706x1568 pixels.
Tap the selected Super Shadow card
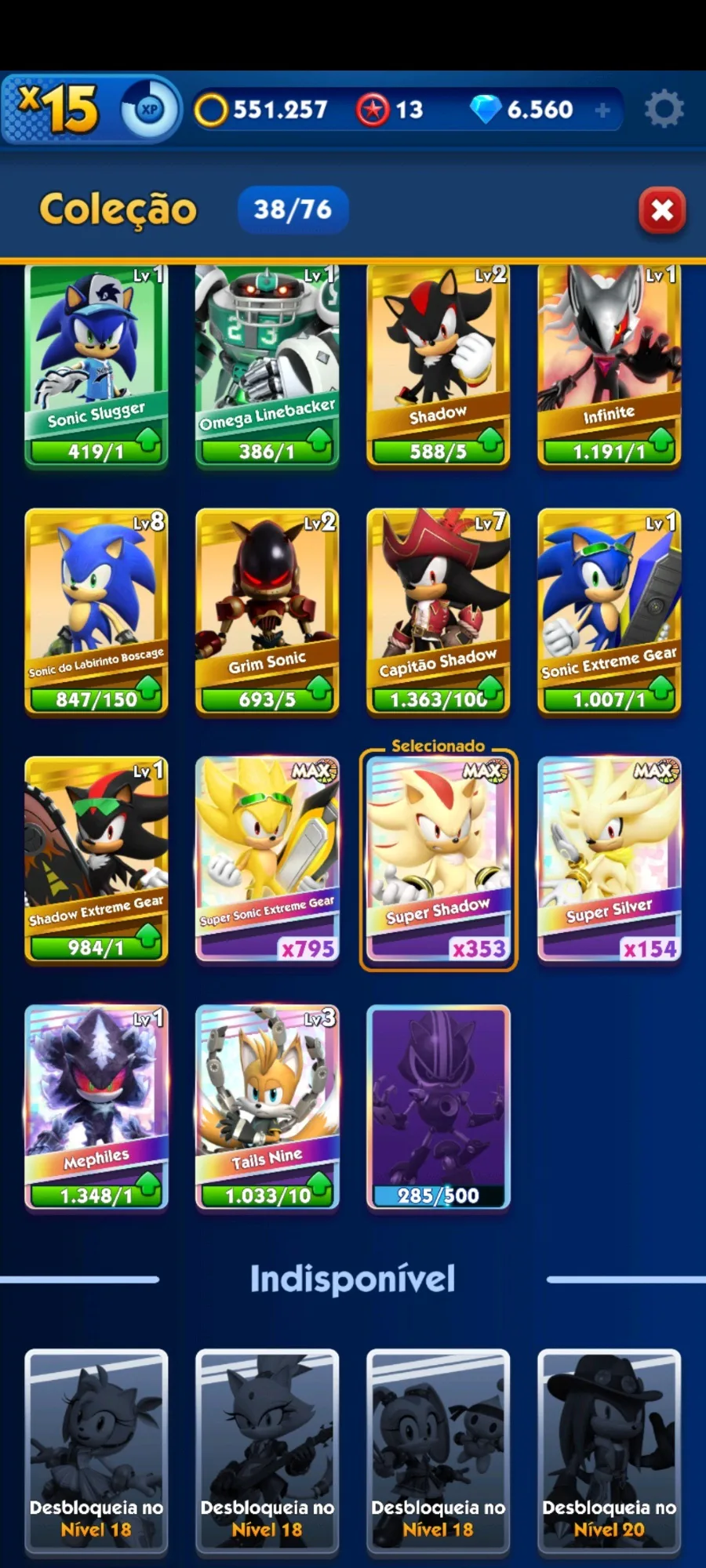[x=438, y=858]
